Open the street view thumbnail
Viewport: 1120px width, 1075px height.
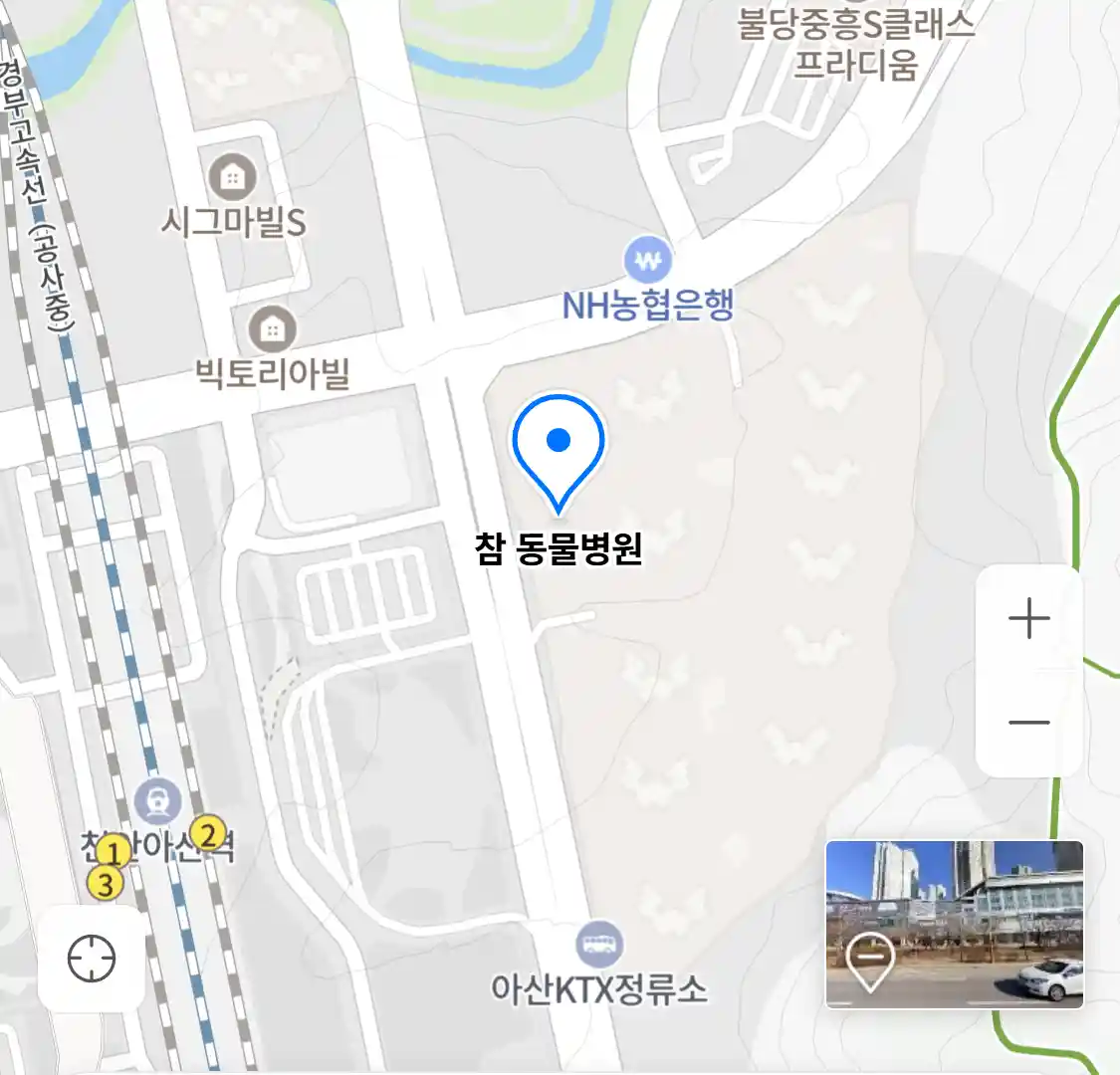[x=954, y=924]
